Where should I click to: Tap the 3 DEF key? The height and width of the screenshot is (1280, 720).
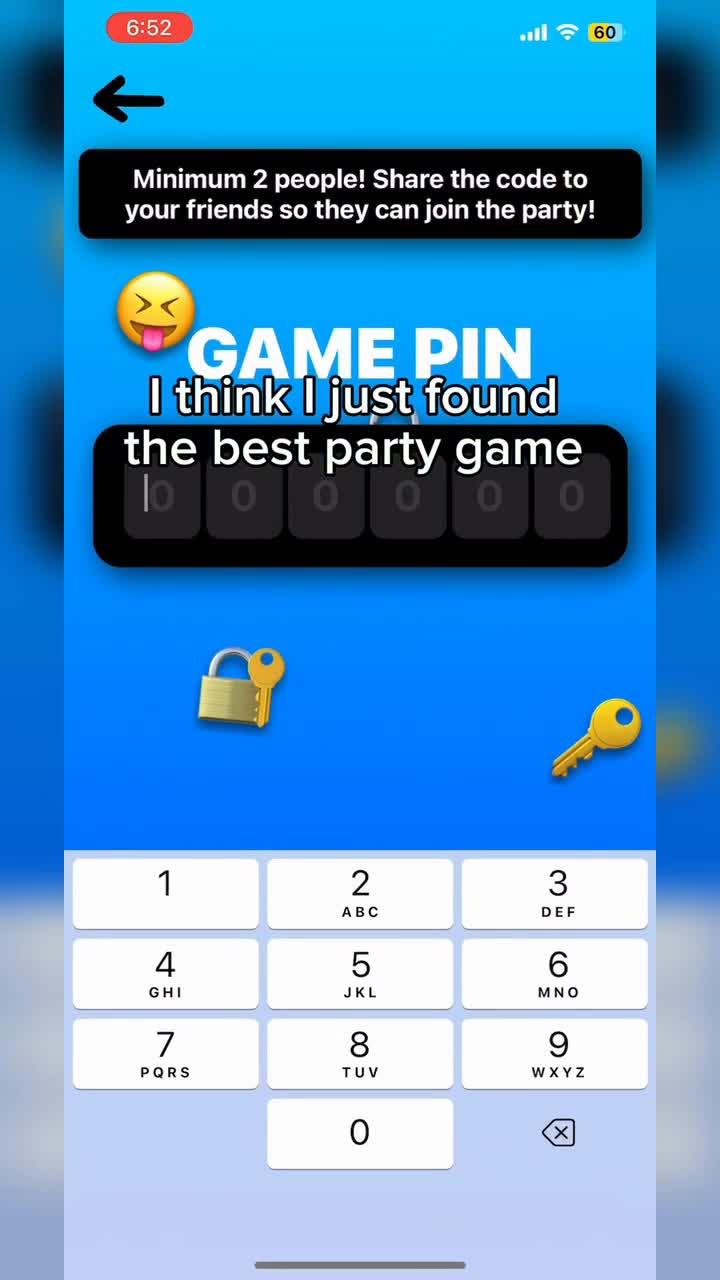click(x=554, y=893)
